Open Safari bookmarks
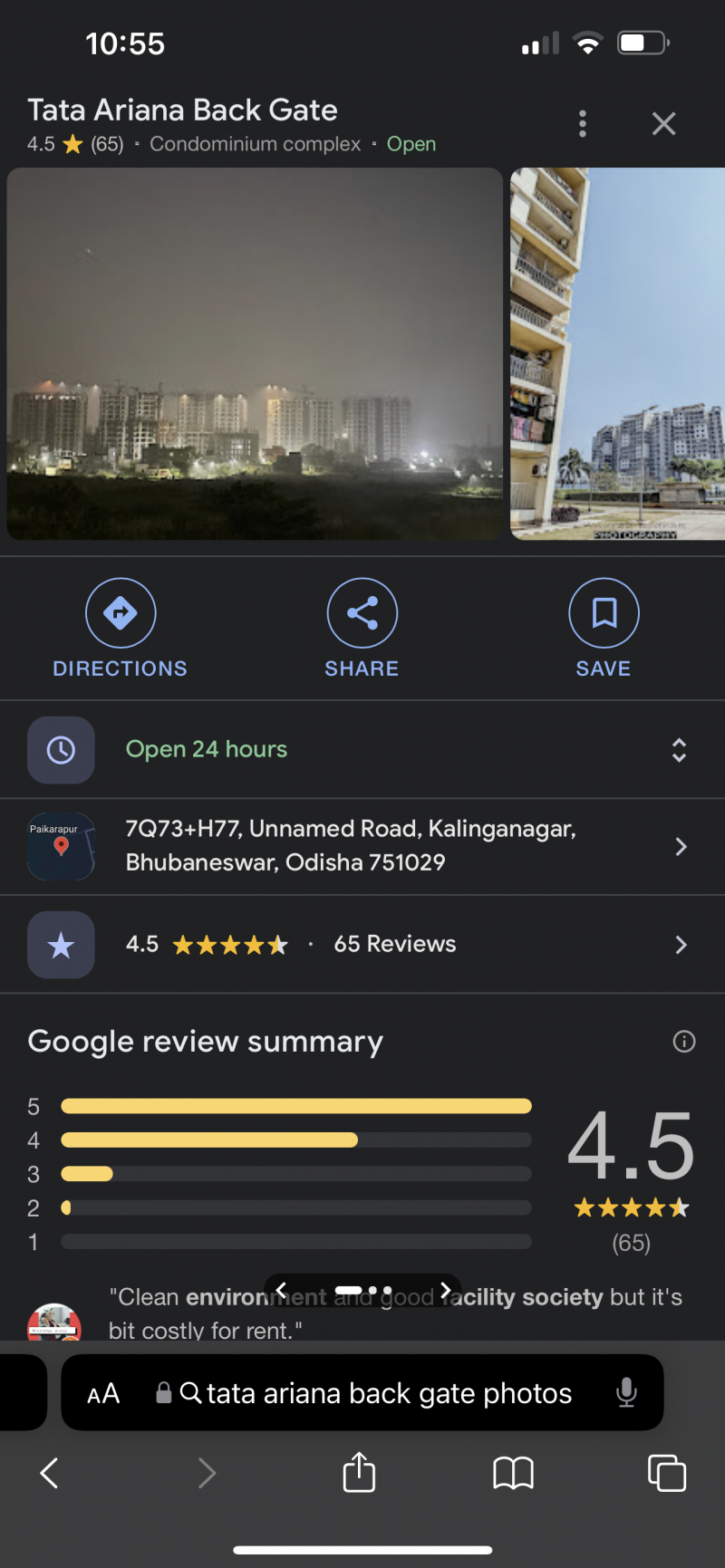Image resolution: width=725 pixels, height=1568 pixels. click(x=513, y=1473)
